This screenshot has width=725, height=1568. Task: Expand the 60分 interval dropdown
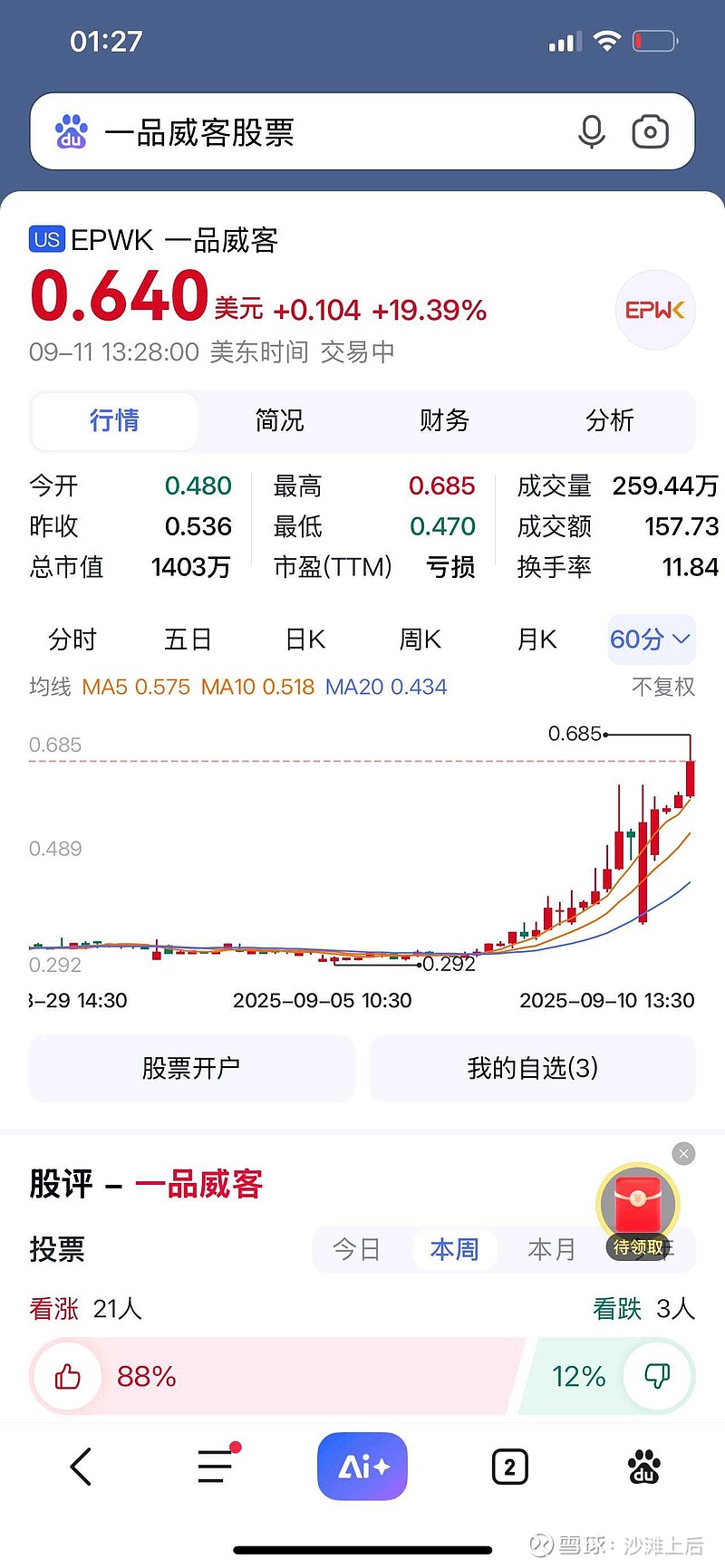pos(651,640)
